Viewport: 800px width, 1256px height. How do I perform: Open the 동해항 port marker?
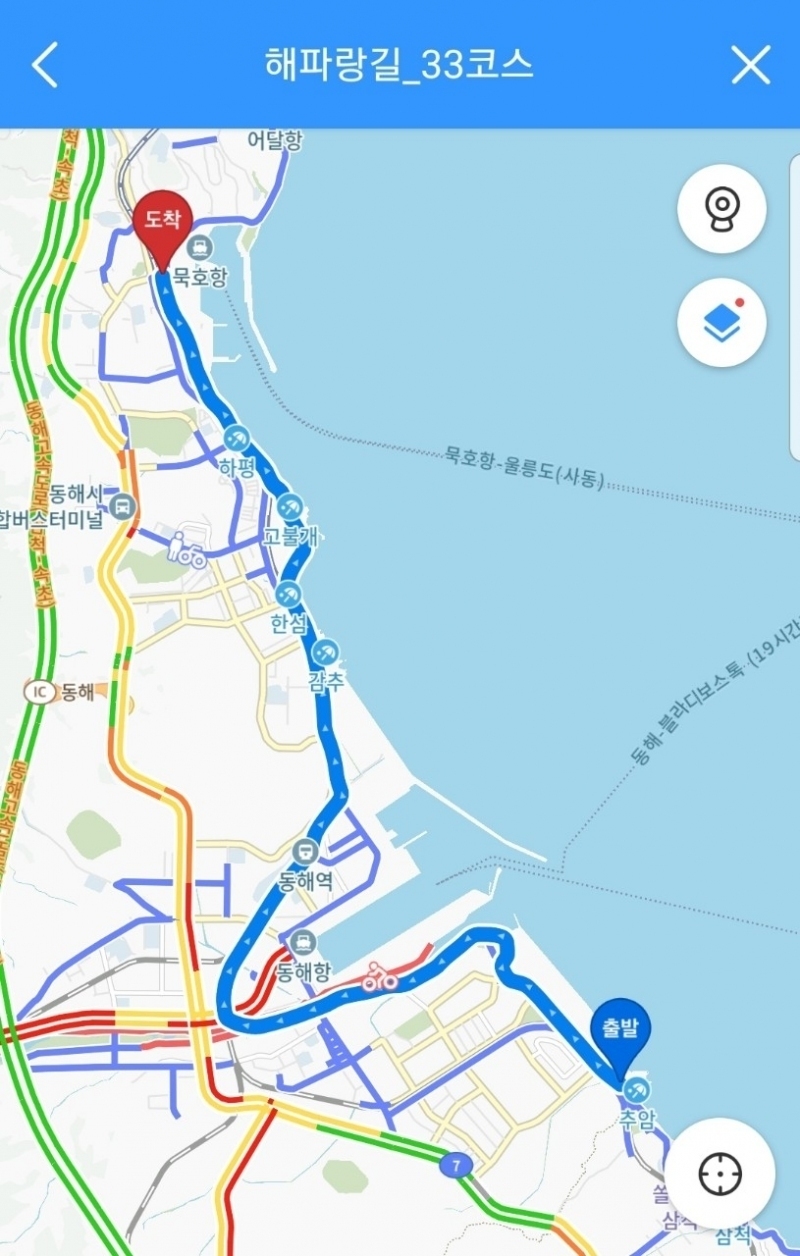coord(302,942)
